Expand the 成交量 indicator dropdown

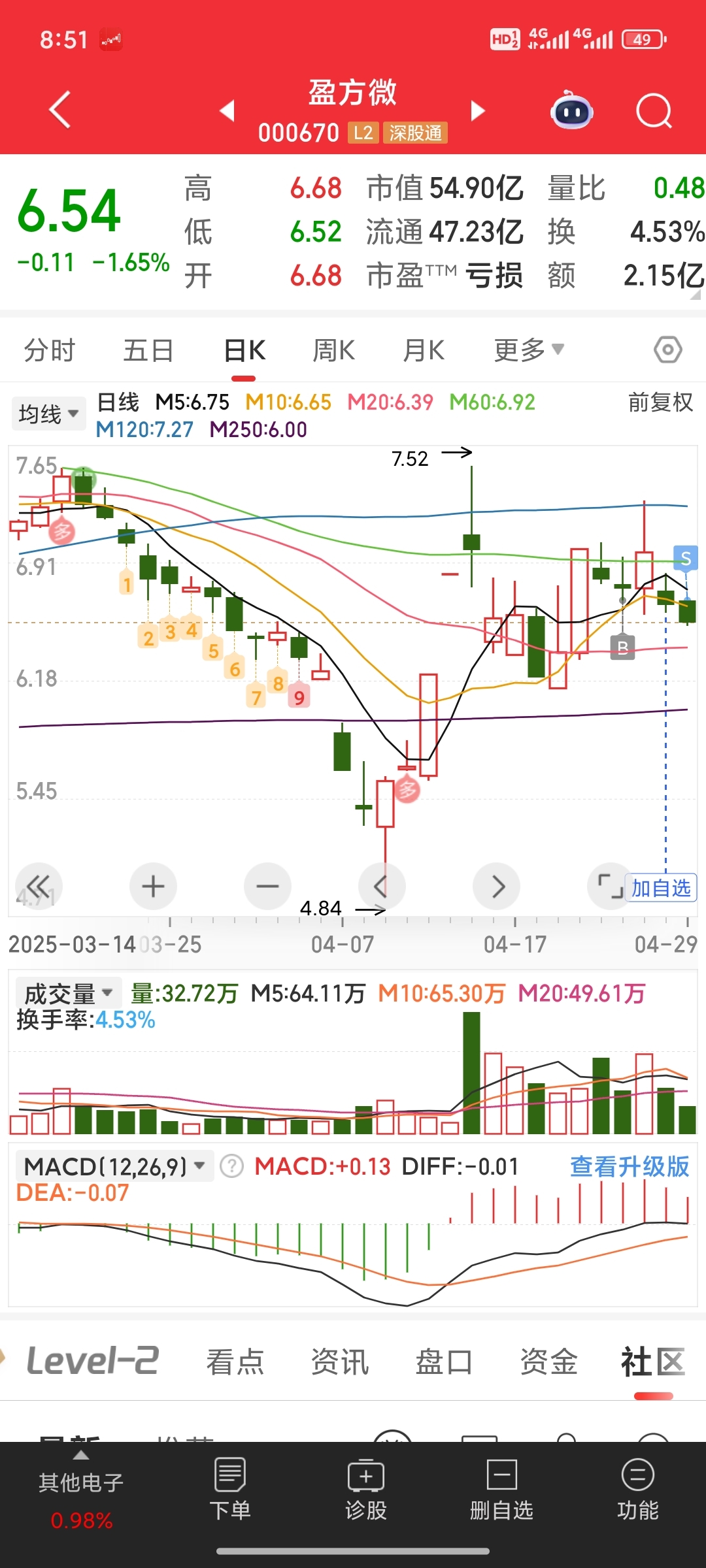point(68,994)
